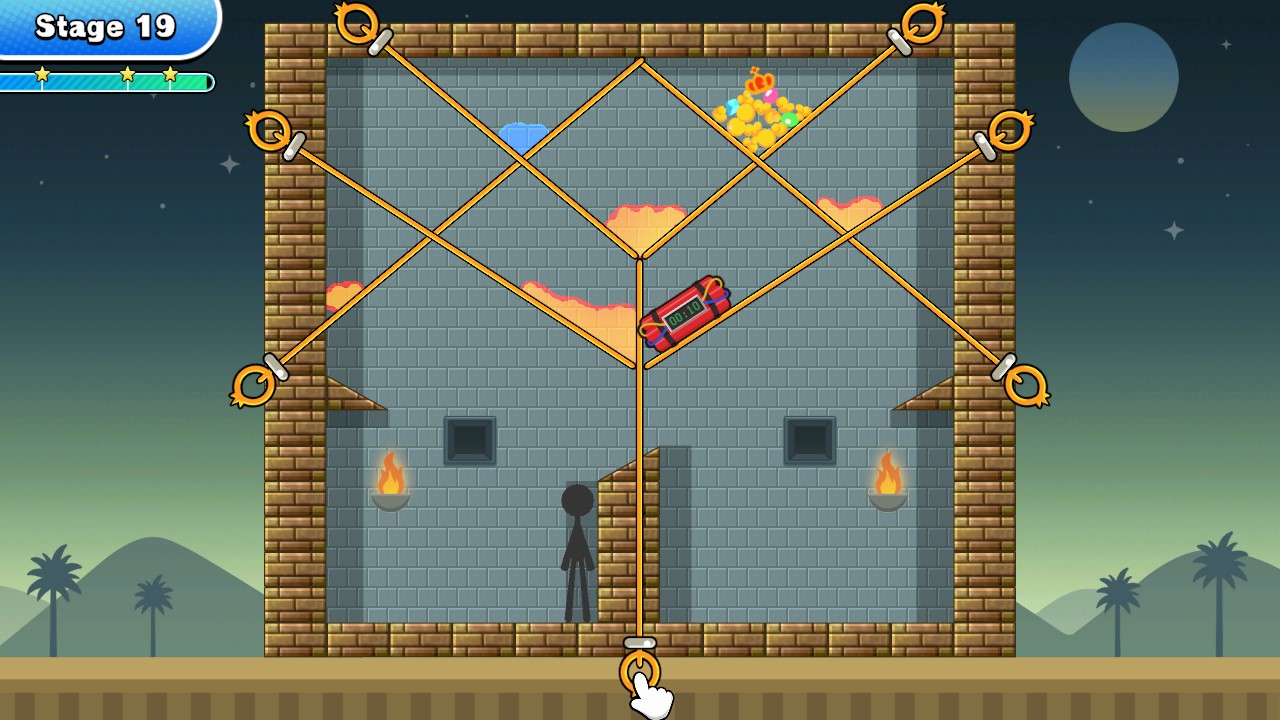1280x720 pixels.
Task: Pull the right wall's lower pin ring
Action: pos(1025,385)
